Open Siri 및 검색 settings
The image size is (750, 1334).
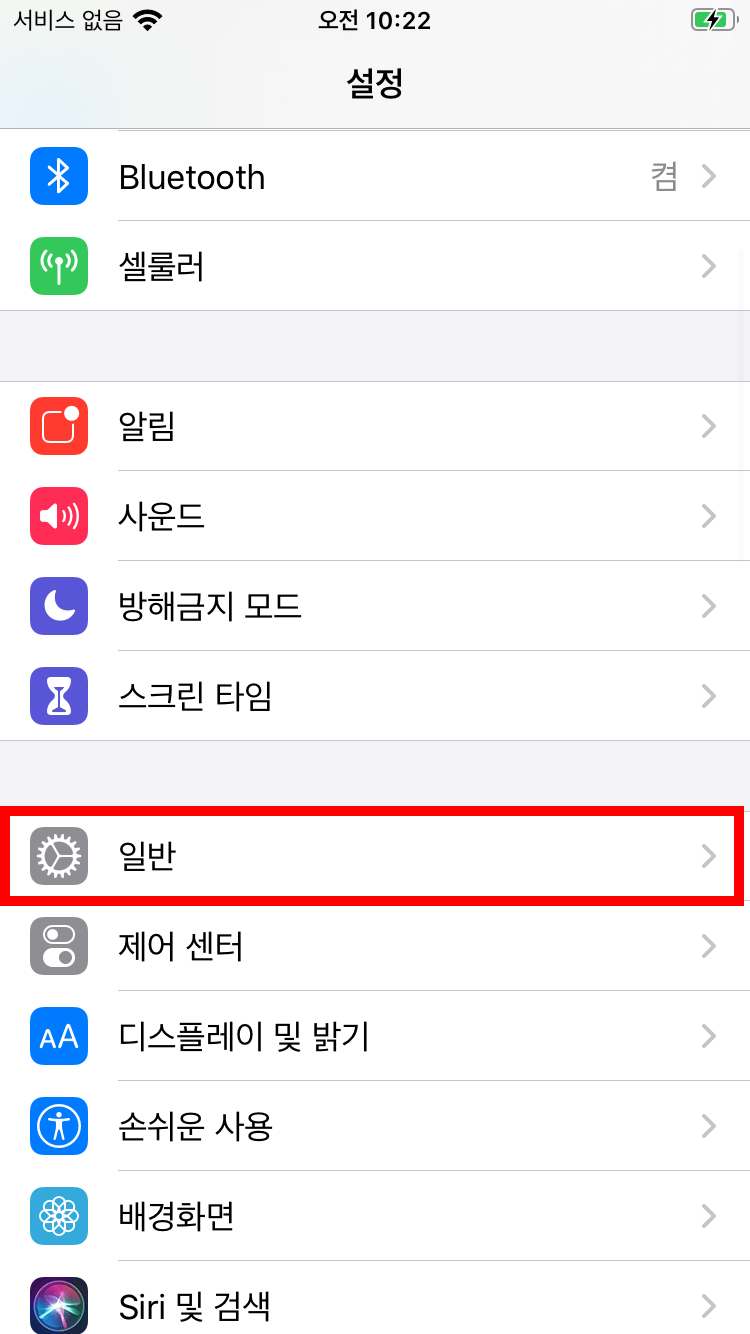click(375, 1304)
